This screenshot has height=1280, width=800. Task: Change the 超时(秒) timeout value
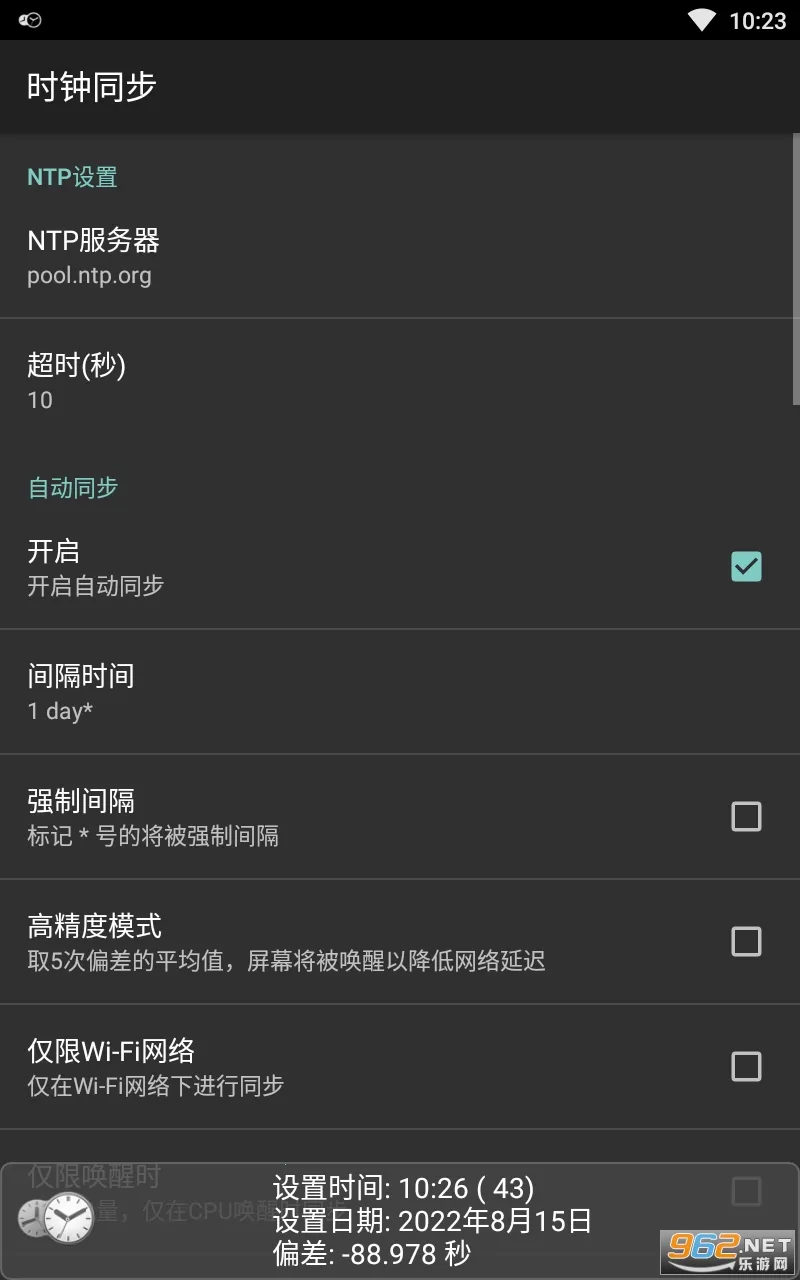(300, 381)
